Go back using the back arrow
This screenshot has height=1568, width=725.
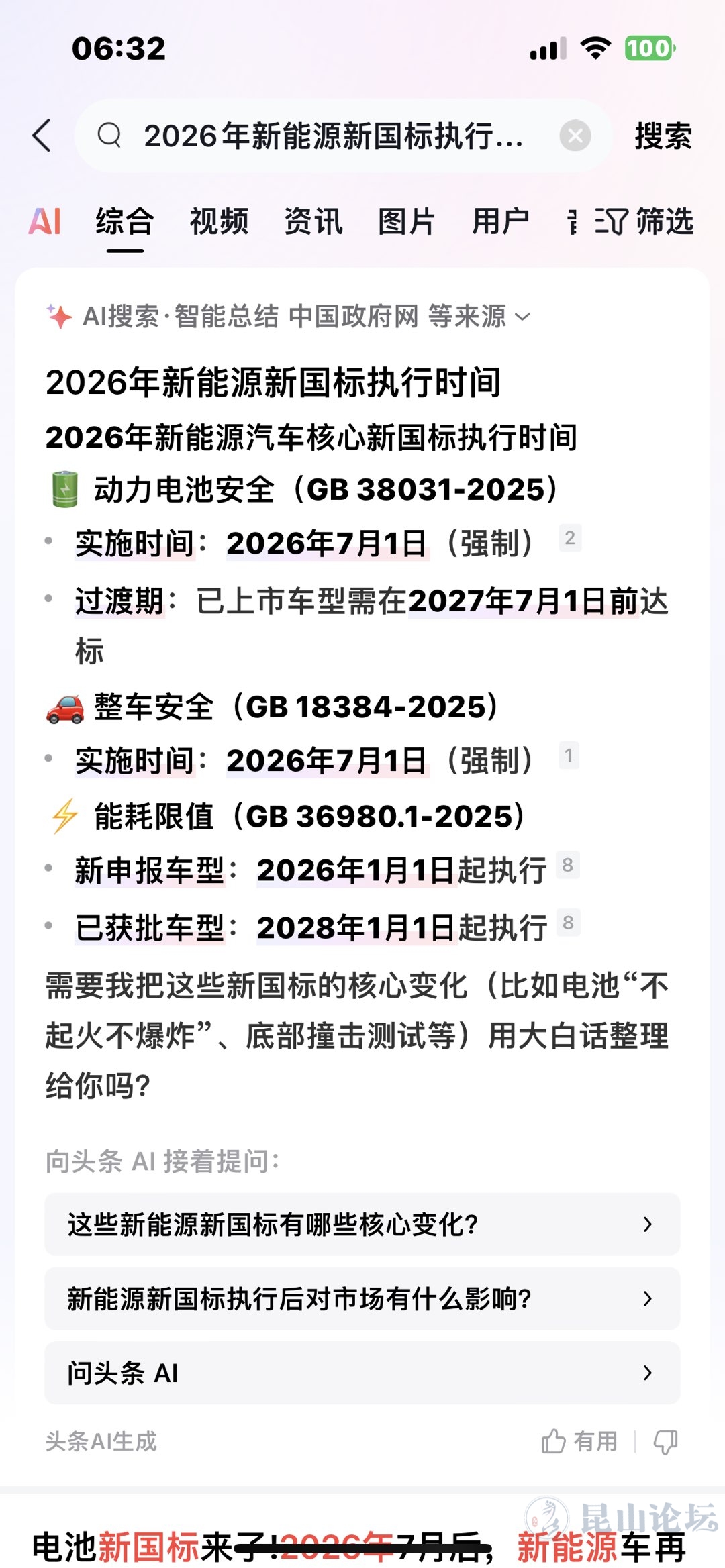pos(42,136)
